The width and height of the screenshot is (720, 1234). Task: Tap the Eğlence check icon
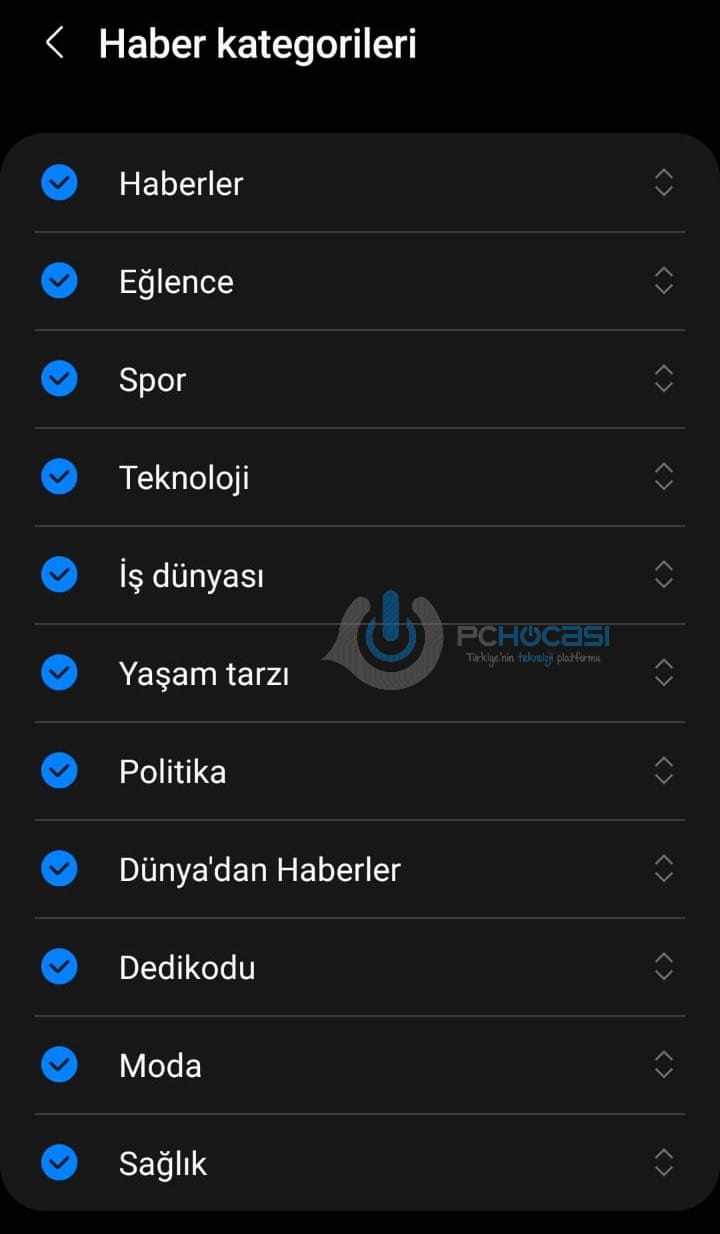[x=58, y=281]
